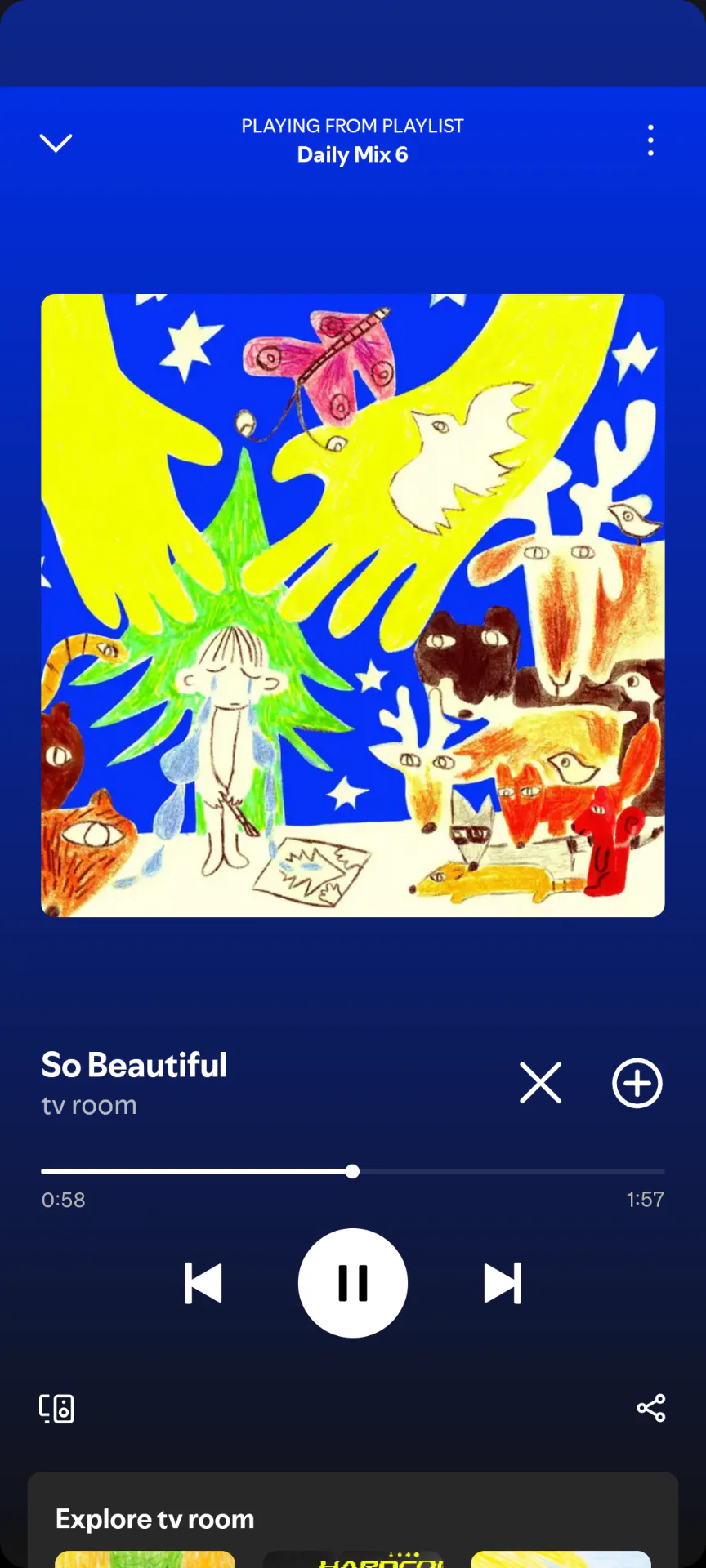Skip to the next track
This screenshot has height=1568, width=706.
tap(503, 1283)
